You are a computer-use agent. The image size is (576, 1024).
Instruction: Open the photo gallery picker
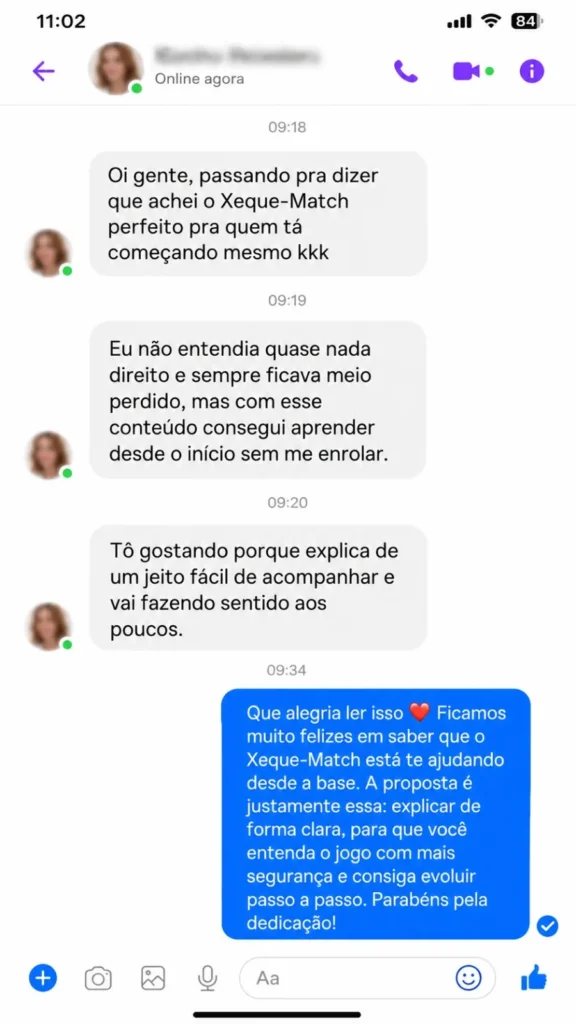153,978
